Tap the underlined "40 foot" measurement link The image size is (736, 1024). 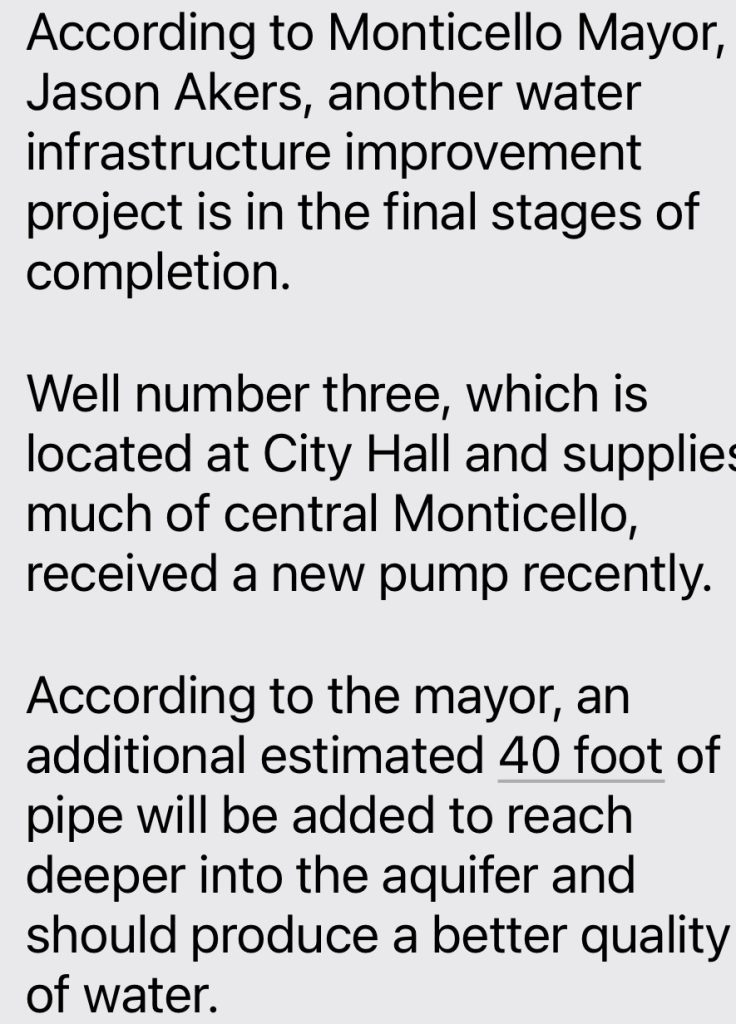[580, 757]
